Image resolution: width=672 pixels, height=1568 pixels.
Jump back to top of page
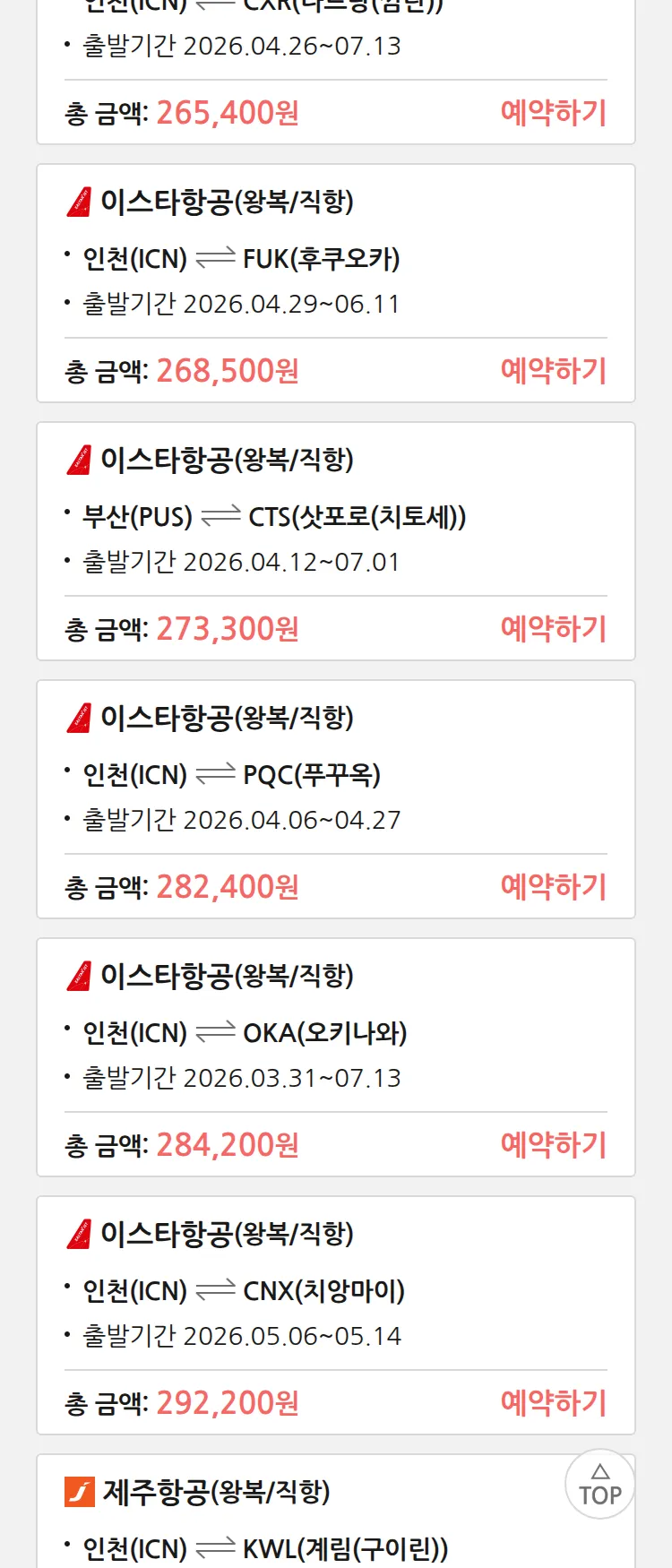[x=599, y=1484]
